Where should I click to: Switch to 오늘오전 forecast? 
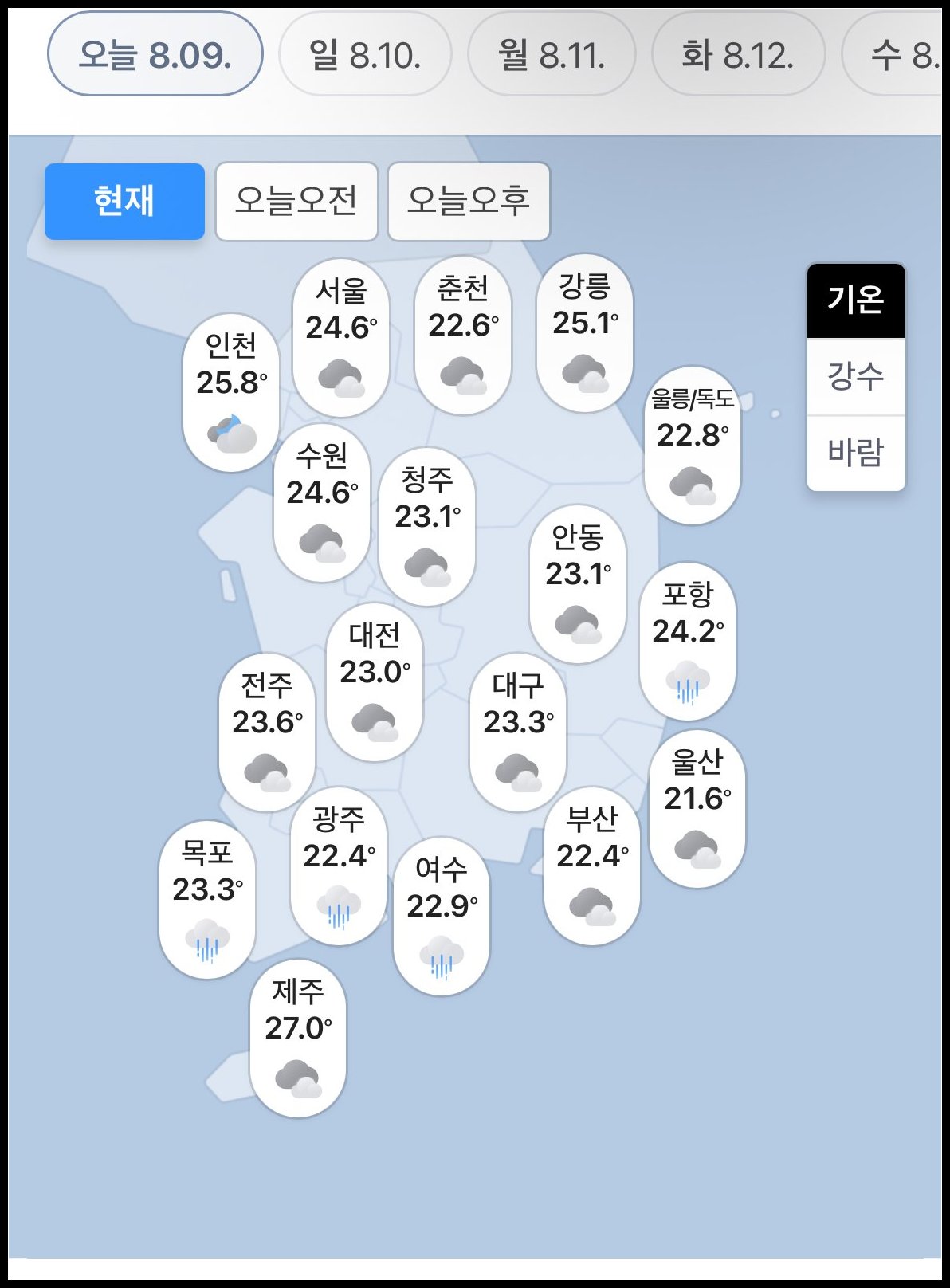coord(296,201)
